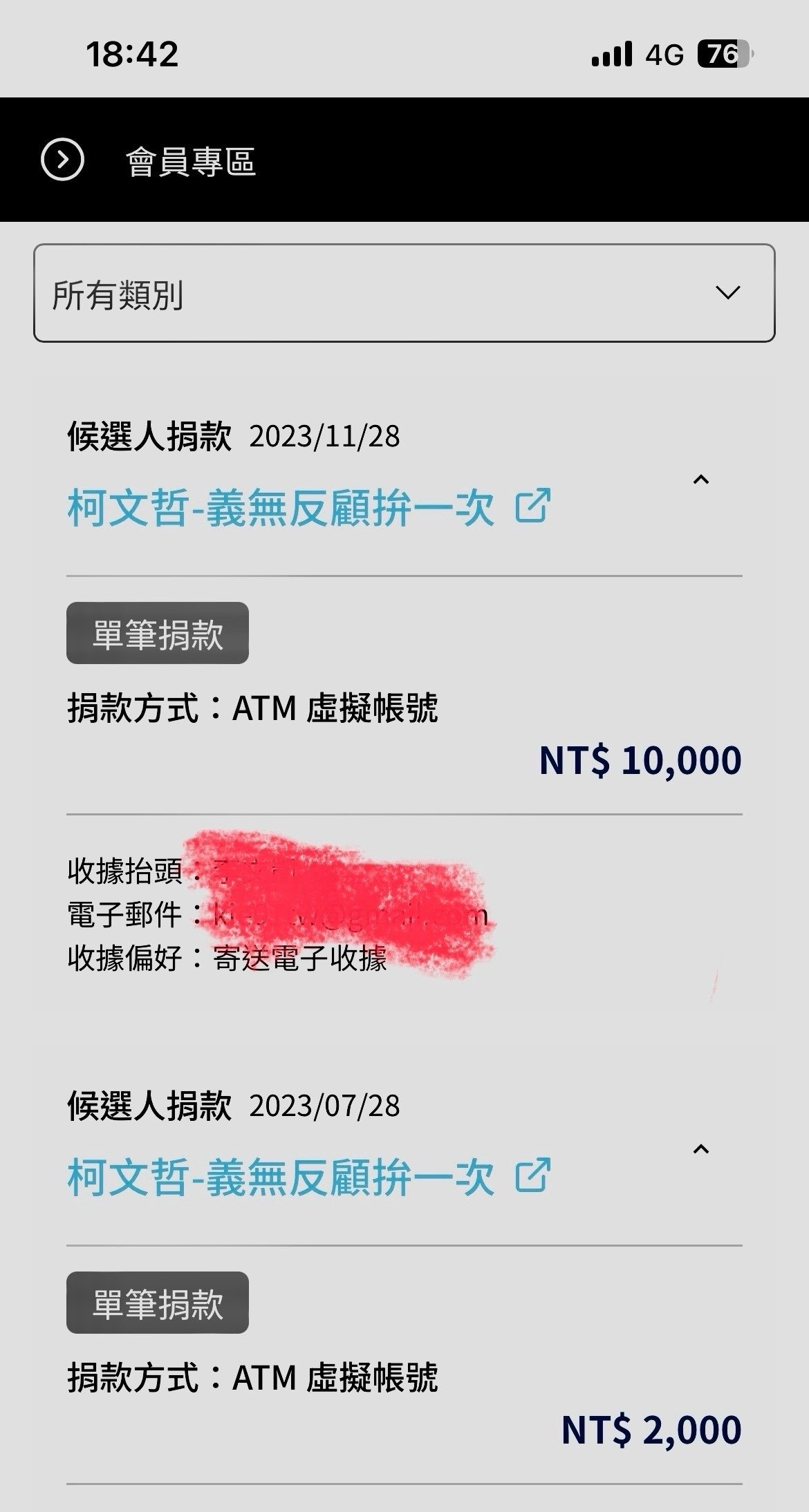Open the 柯文哲 campaign link dated 2023/07/28
The image size is (809, 1512).
(x=308, y=1177)
